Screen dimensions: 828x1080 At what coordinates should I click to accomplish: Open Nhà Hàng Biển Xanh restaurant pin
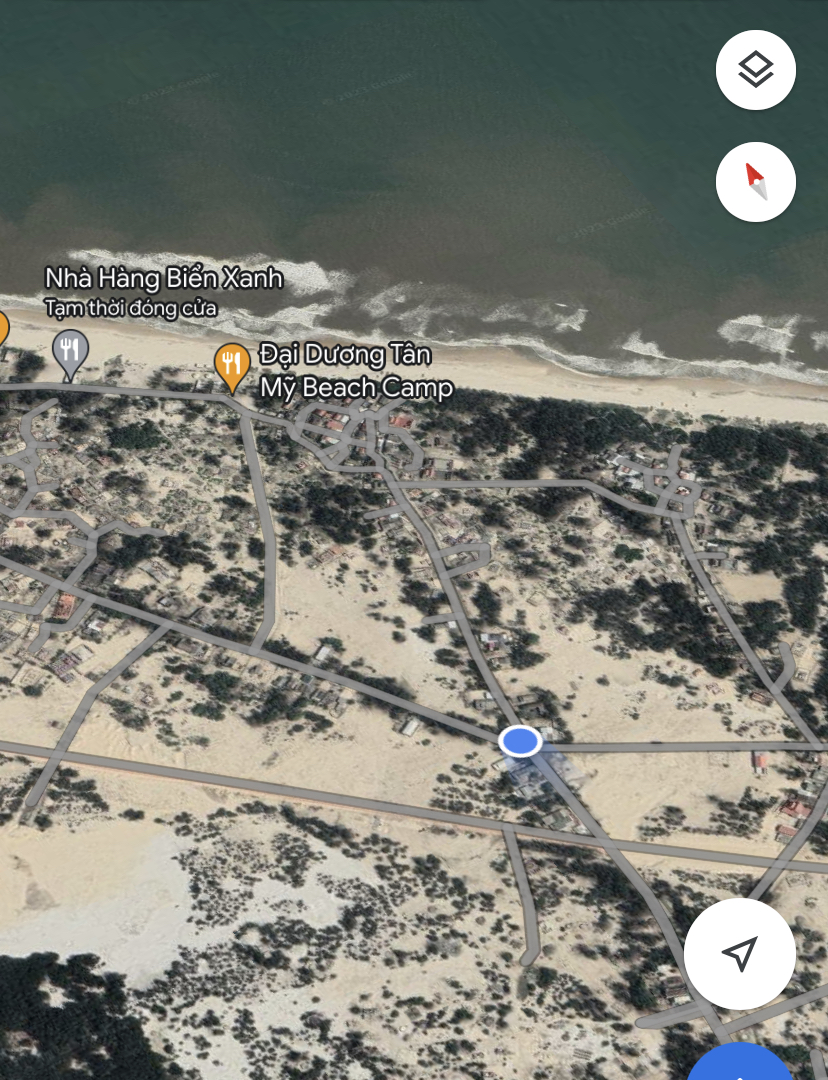click(69, 352)
